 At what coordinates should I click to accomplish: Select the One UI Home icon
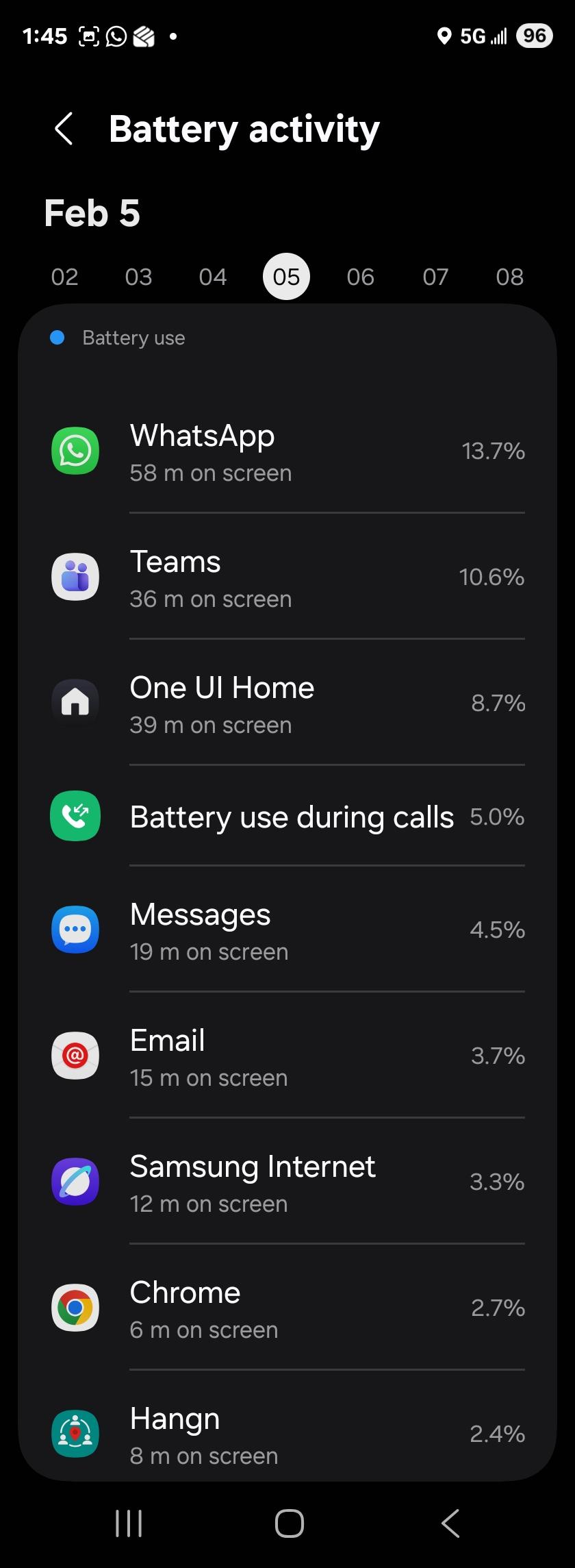[75, 702]
